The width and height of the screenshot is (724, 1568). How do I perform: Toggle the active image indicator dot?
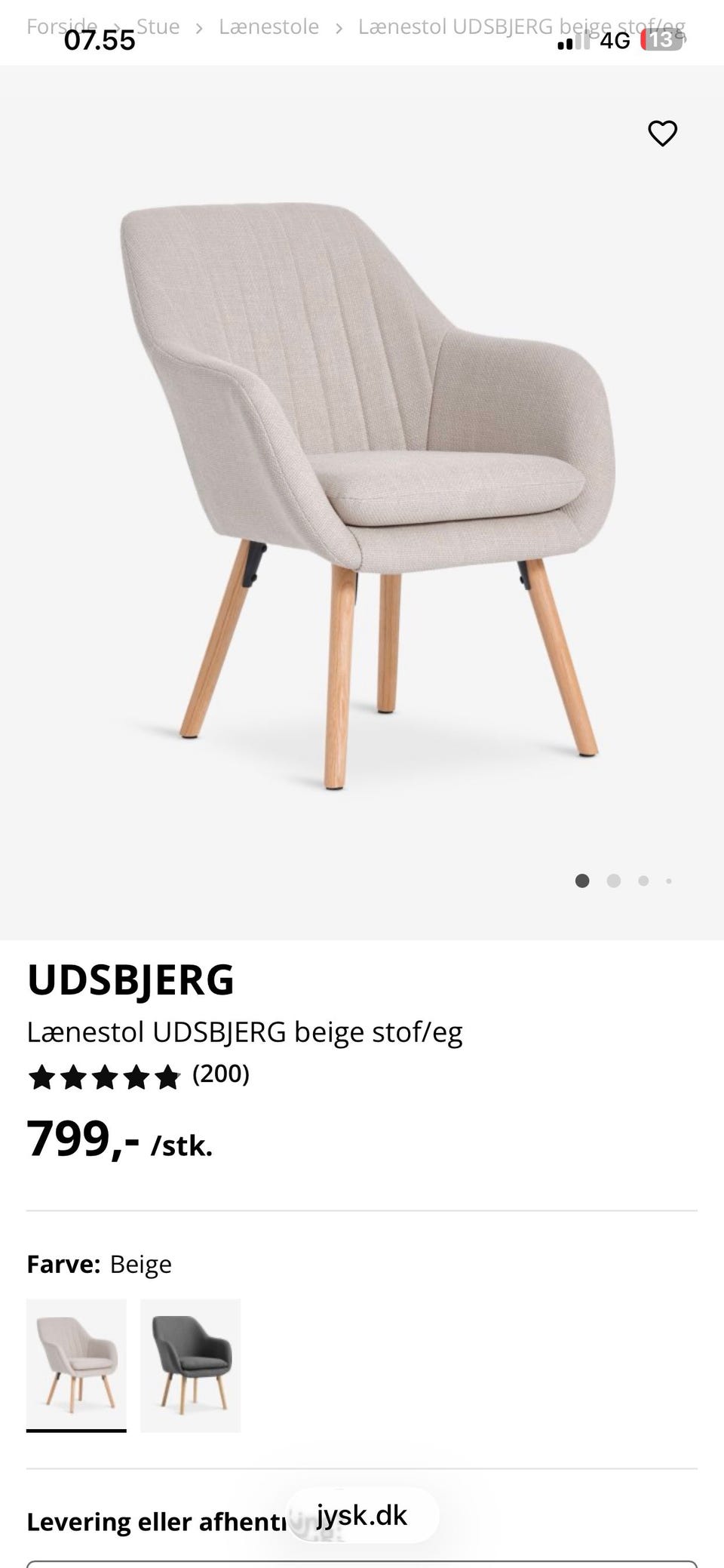583,881
